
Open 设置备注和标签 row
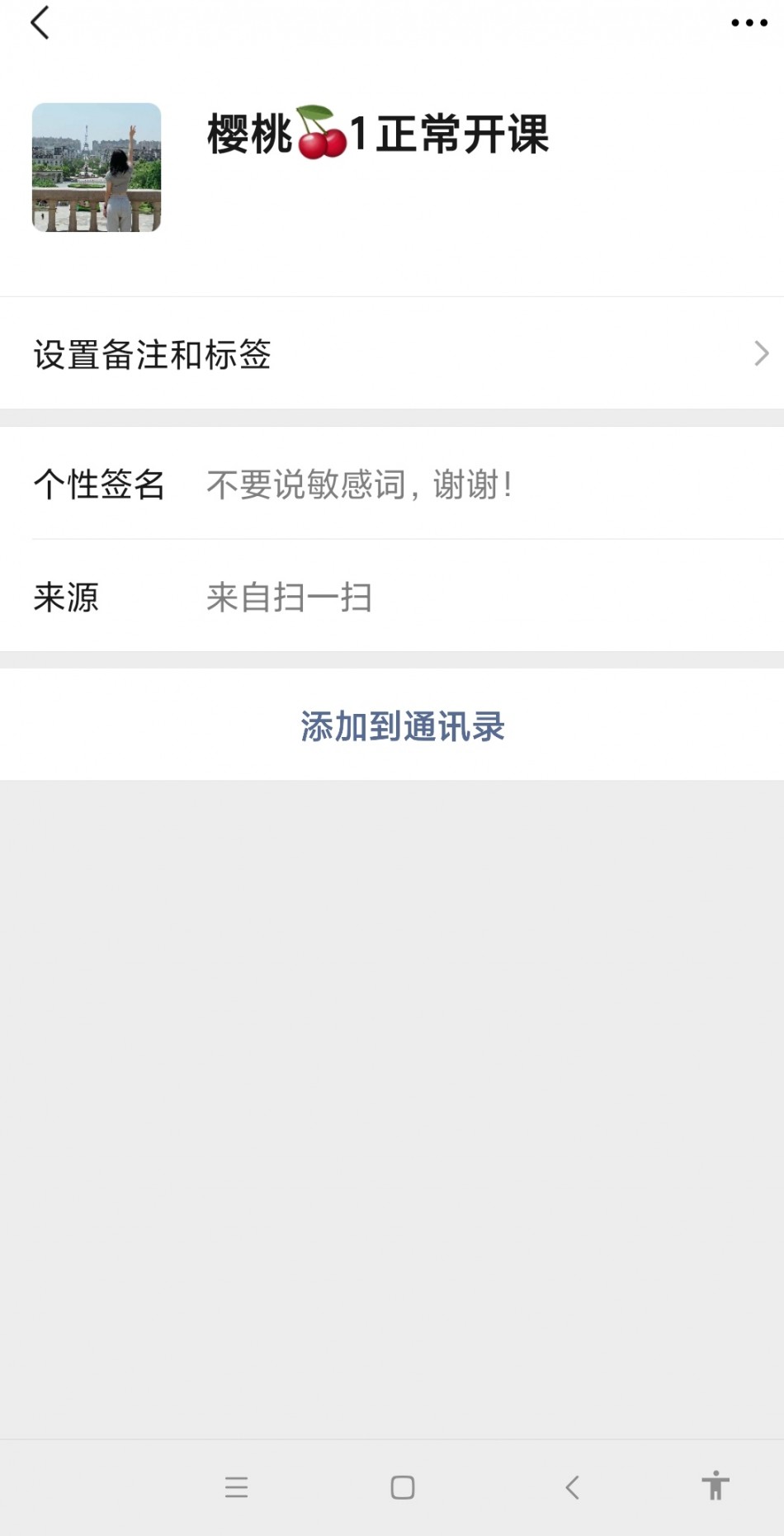coord(392,354)
